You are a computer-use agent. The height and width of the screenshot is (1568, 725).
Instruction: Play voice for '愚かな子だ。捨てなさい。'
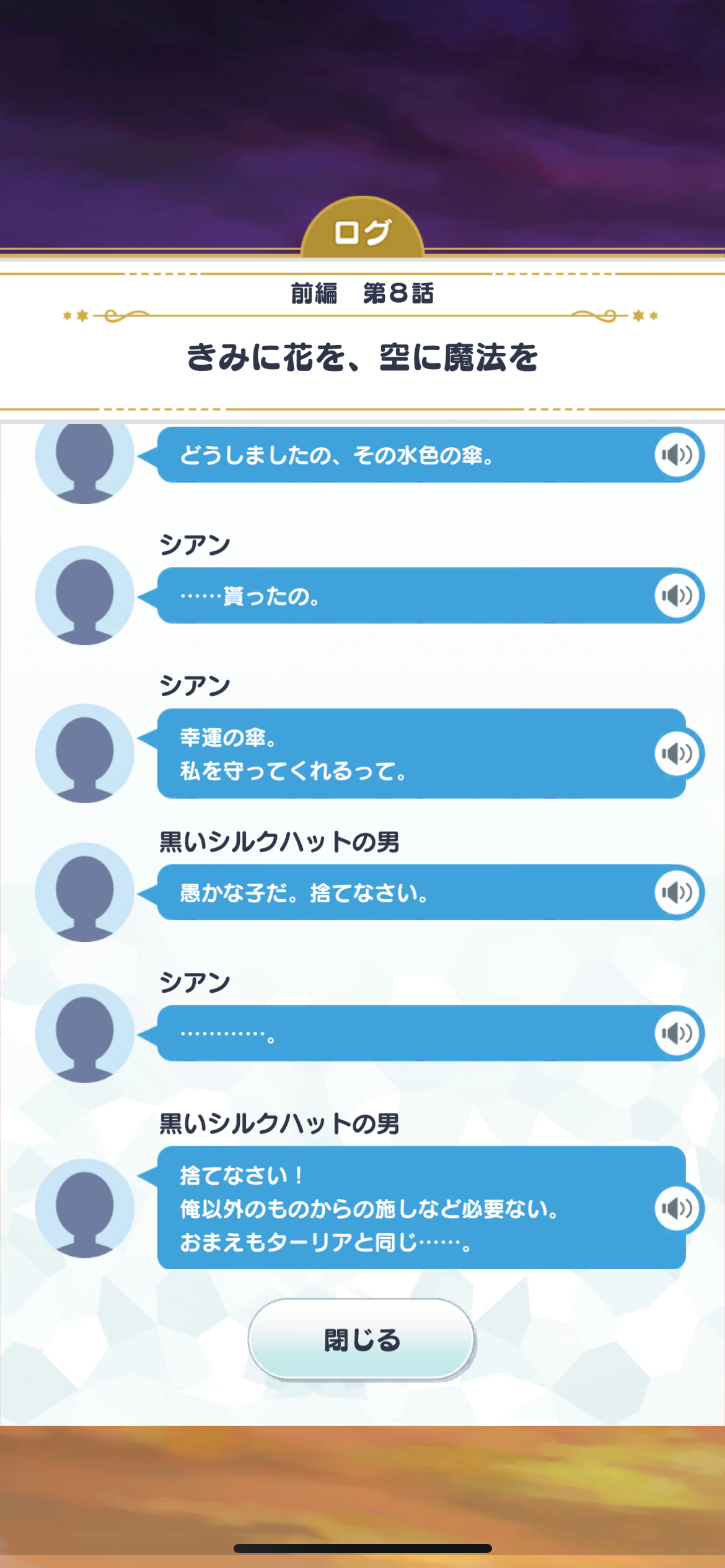coord(677,892)
